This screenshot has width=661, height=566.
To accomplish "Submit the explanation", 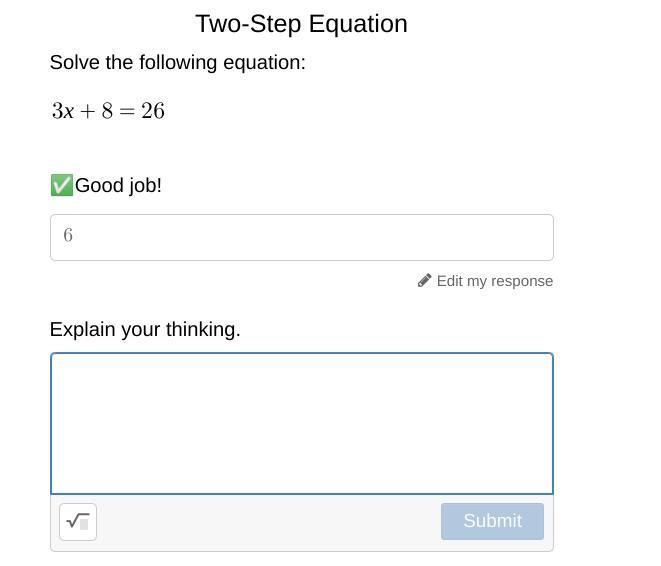I will coord(492,521).
